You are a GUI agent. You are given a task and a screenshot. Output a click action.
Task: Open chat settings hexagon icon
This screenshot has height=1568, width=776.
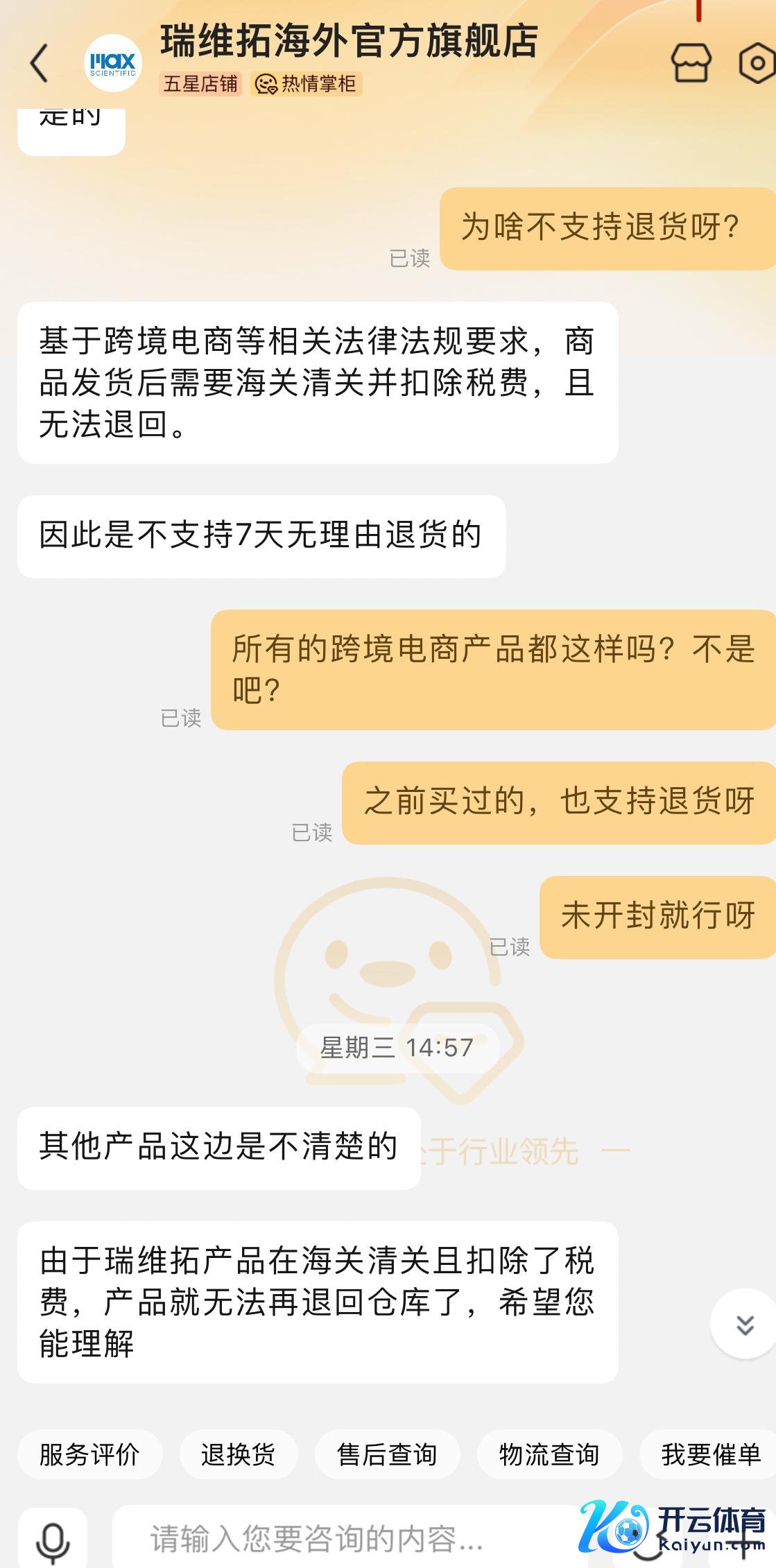click(757, 64)
